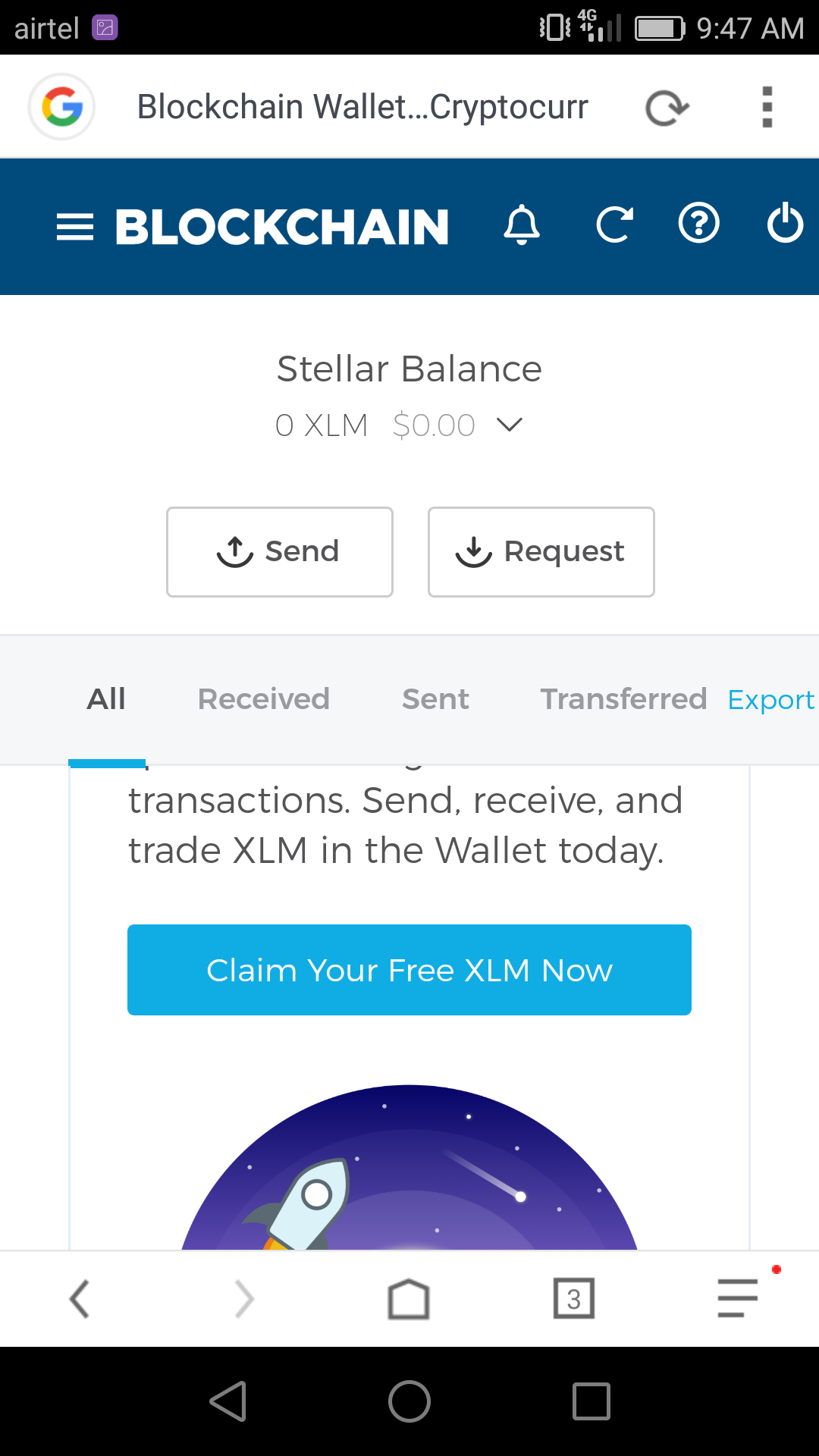Log out using the power icon
The image size is (819, 1456).
tap(785, 224)
